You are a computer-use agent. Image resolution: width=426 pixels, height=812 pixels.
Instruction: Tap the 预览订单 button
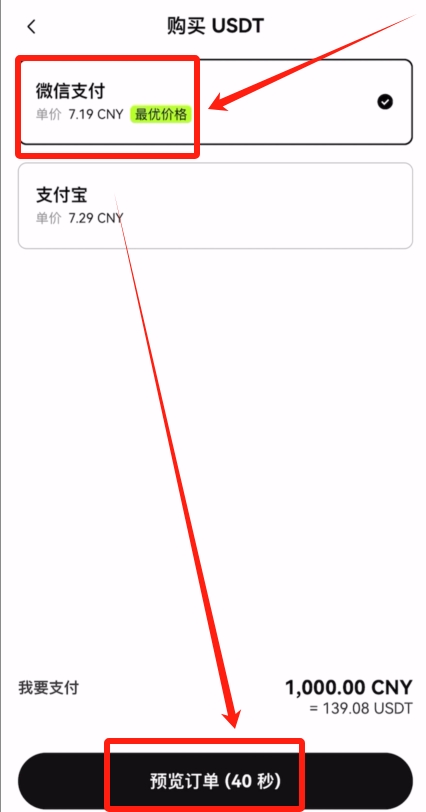pyautogui.click(x=215, y=780)
